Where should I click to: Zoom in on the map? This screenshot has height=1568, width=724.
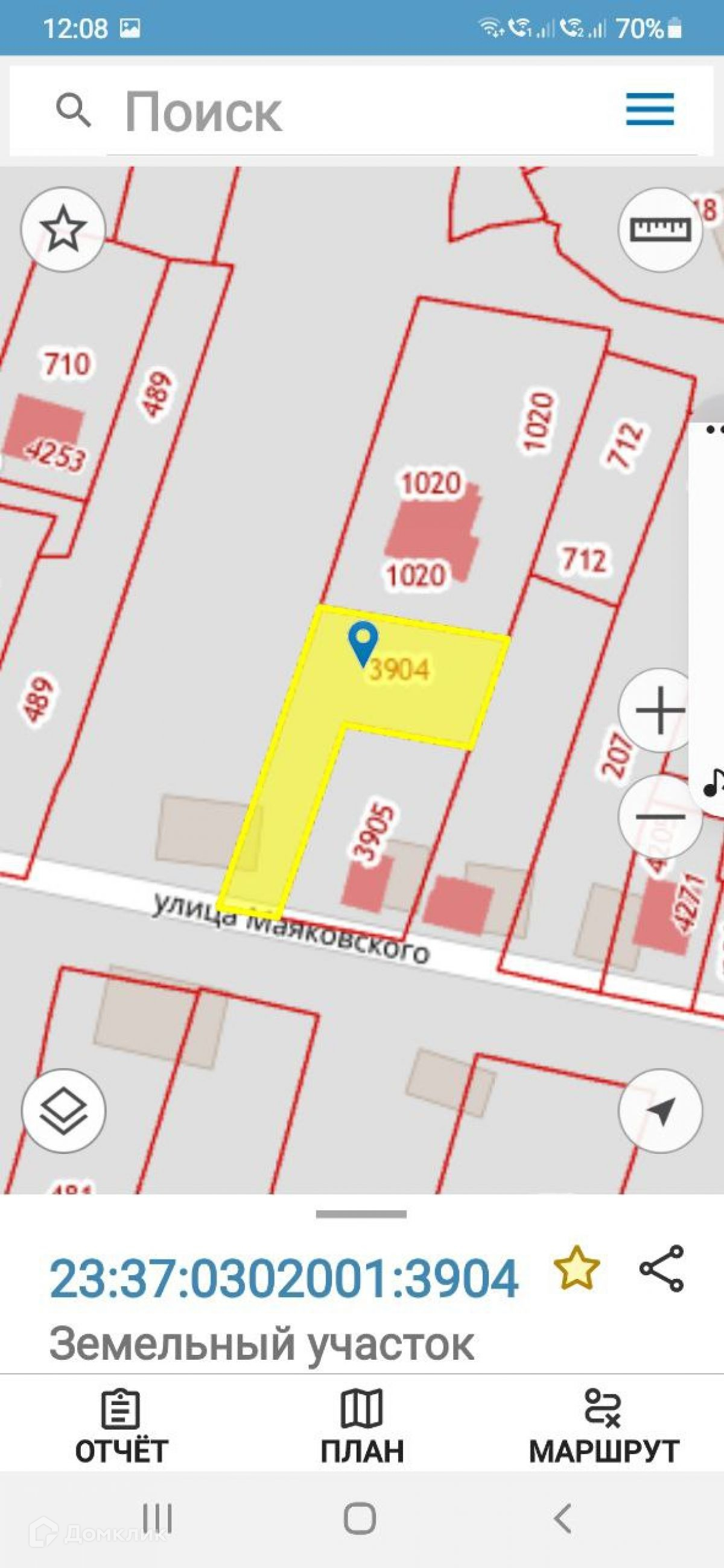[659, 710]
